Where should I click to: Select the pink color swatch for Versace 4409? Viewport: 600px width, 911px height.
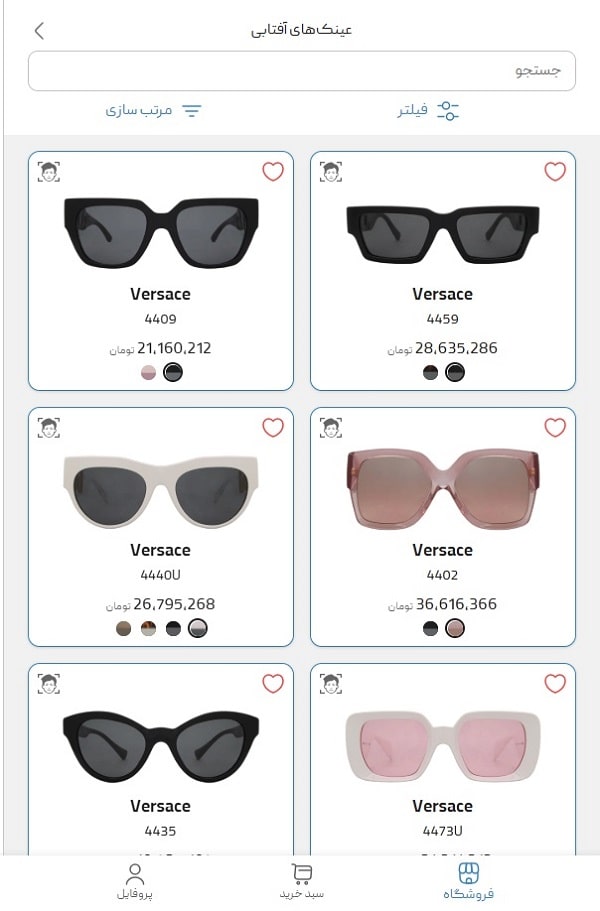pyautogui.click(x=148, y=373)
